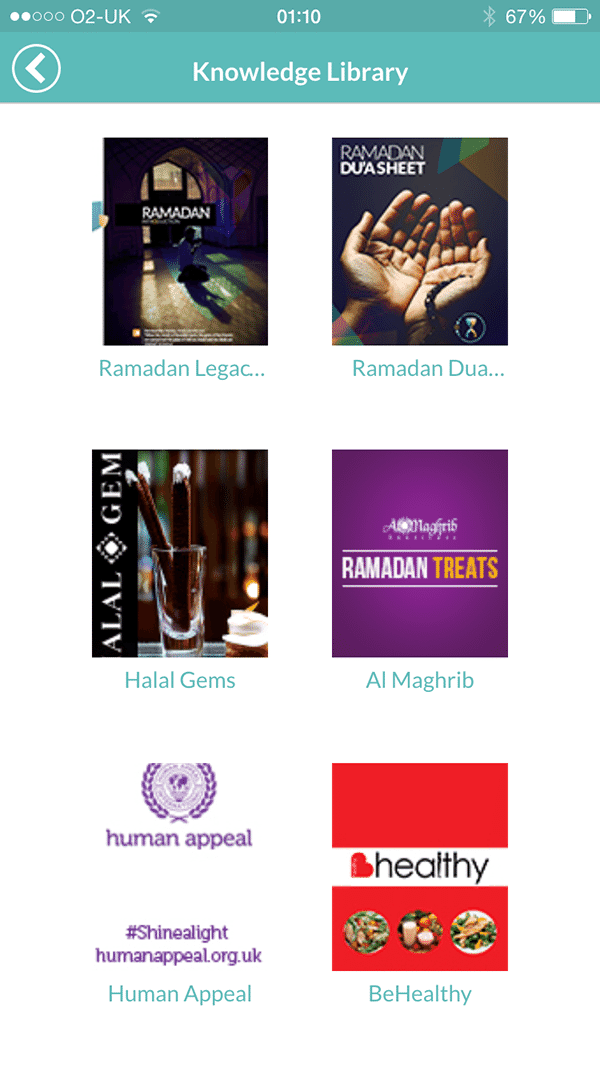This screenshot has height=1067, width=600.
Task: Select the Human Appeal tile
Action: (x=180, y=866)
